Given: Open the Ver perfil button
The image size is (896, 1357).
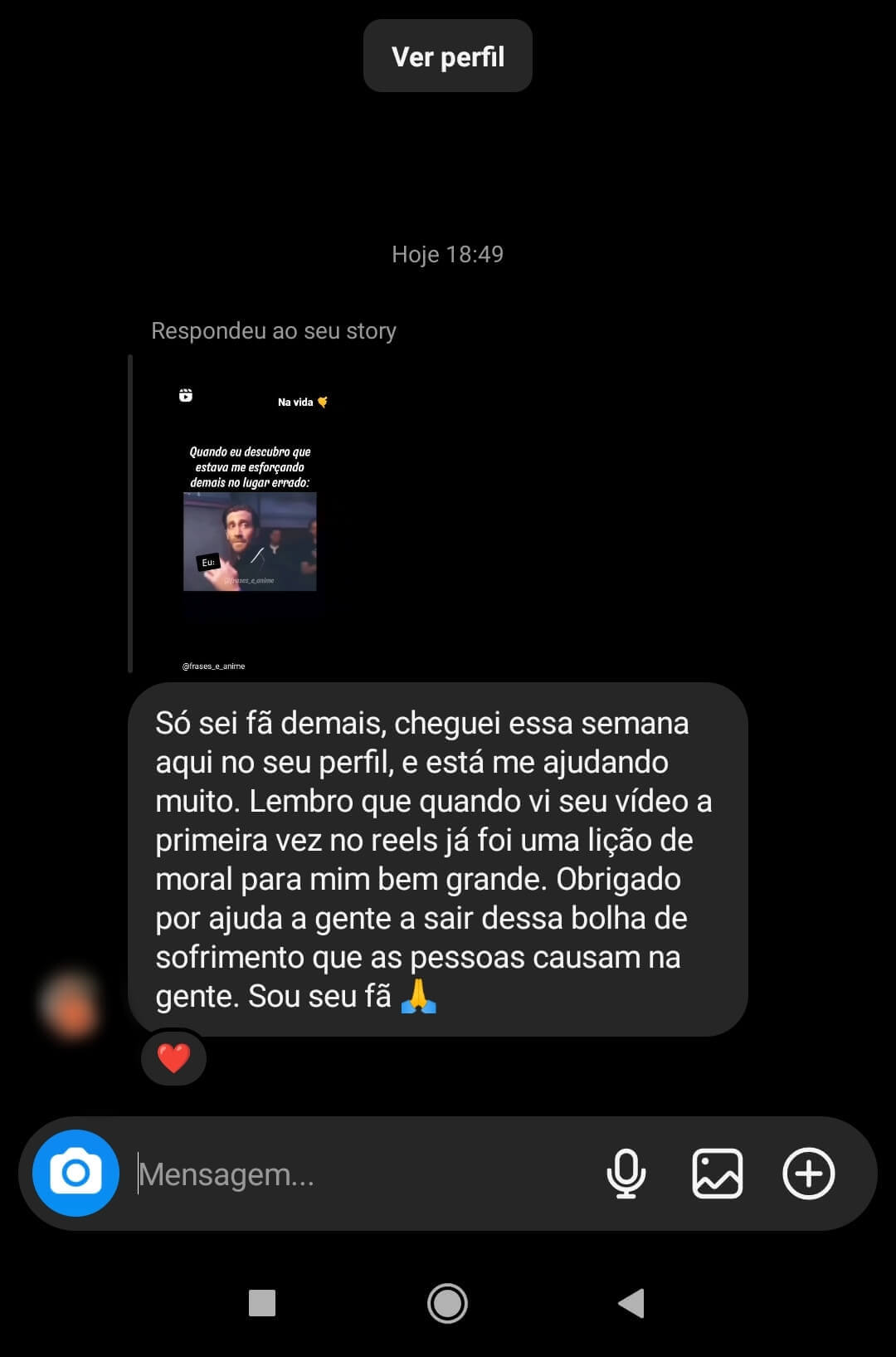Looking at the screenshot, I should [x=447, y=55].
